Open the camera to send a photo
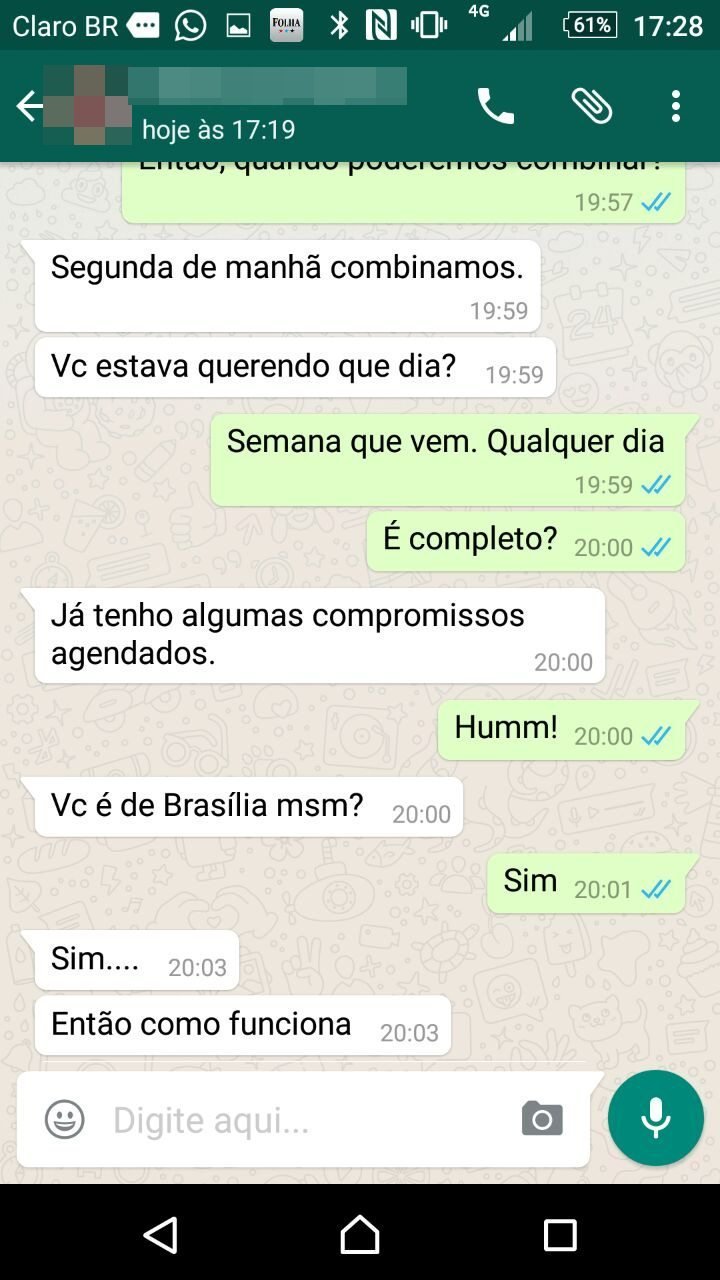The width and height of the screenshot is (720, 1280). click(x=542, y=1119)
